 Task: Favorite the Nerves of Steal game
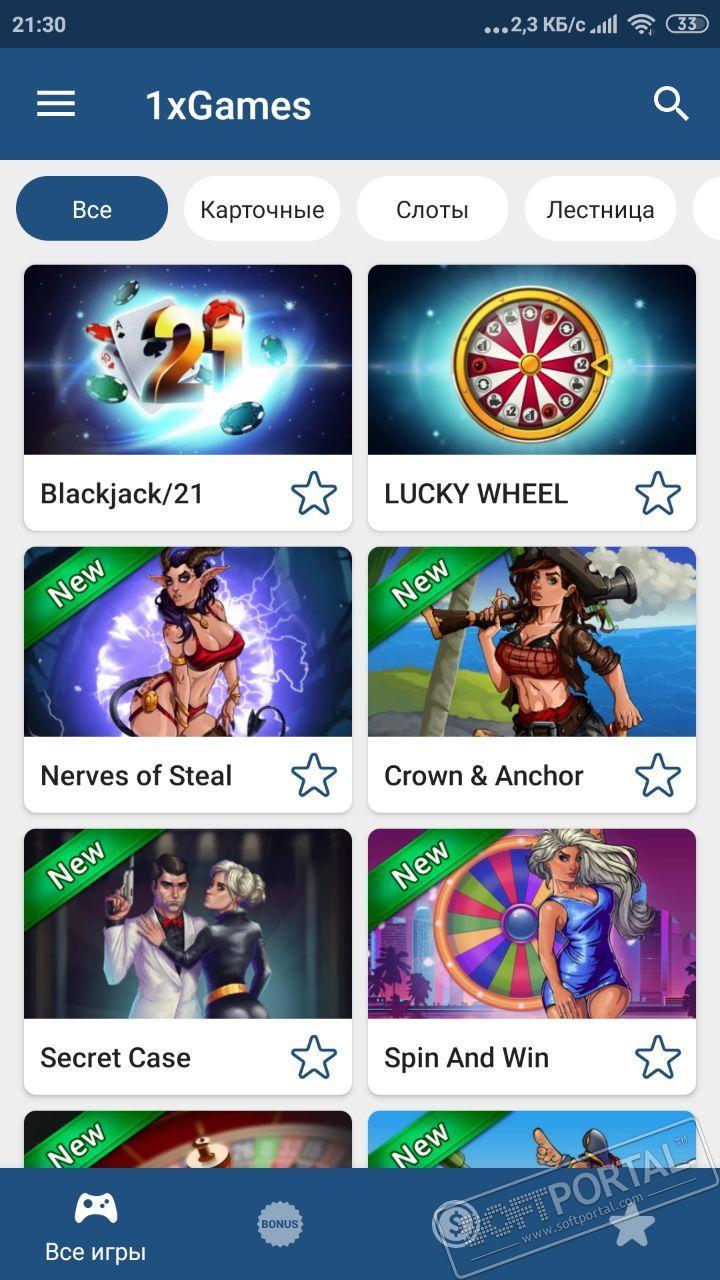pyautogui.click(x=314, y=776)
